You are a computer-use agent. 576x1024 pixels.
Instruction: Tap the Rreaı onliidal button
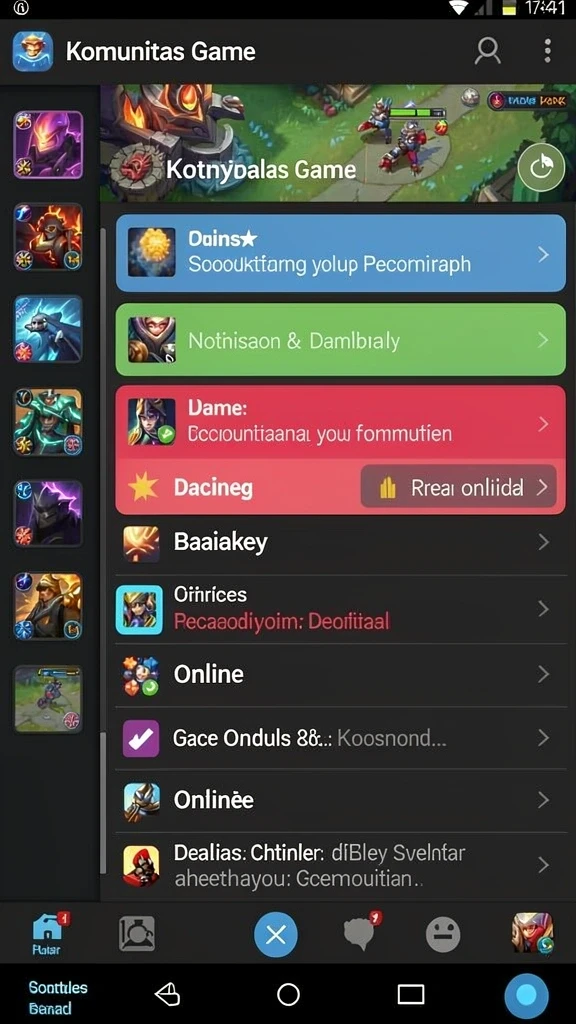click(458, 487)
